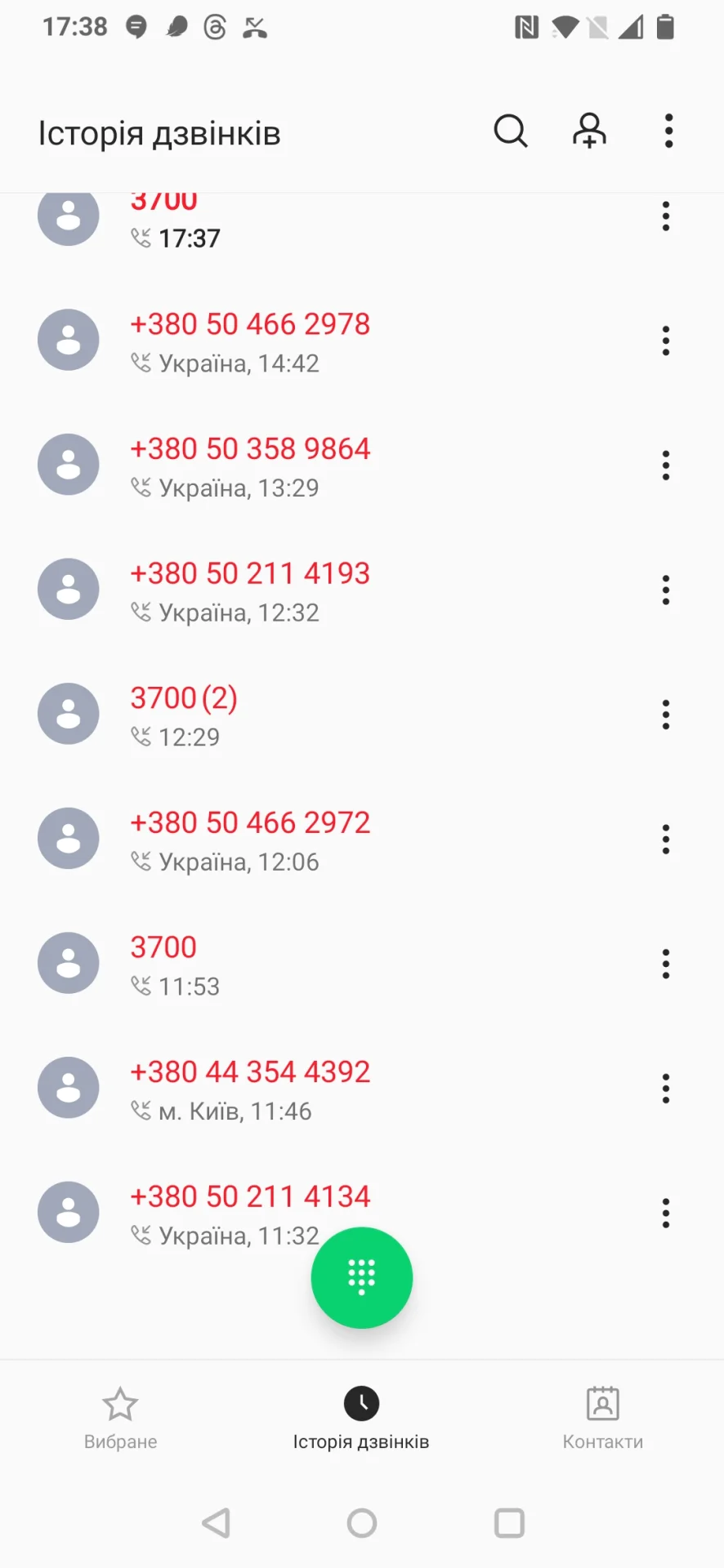724x1568 pixels.
Task: Select the Історія дзвінків tab
Action: point(361,1419)
